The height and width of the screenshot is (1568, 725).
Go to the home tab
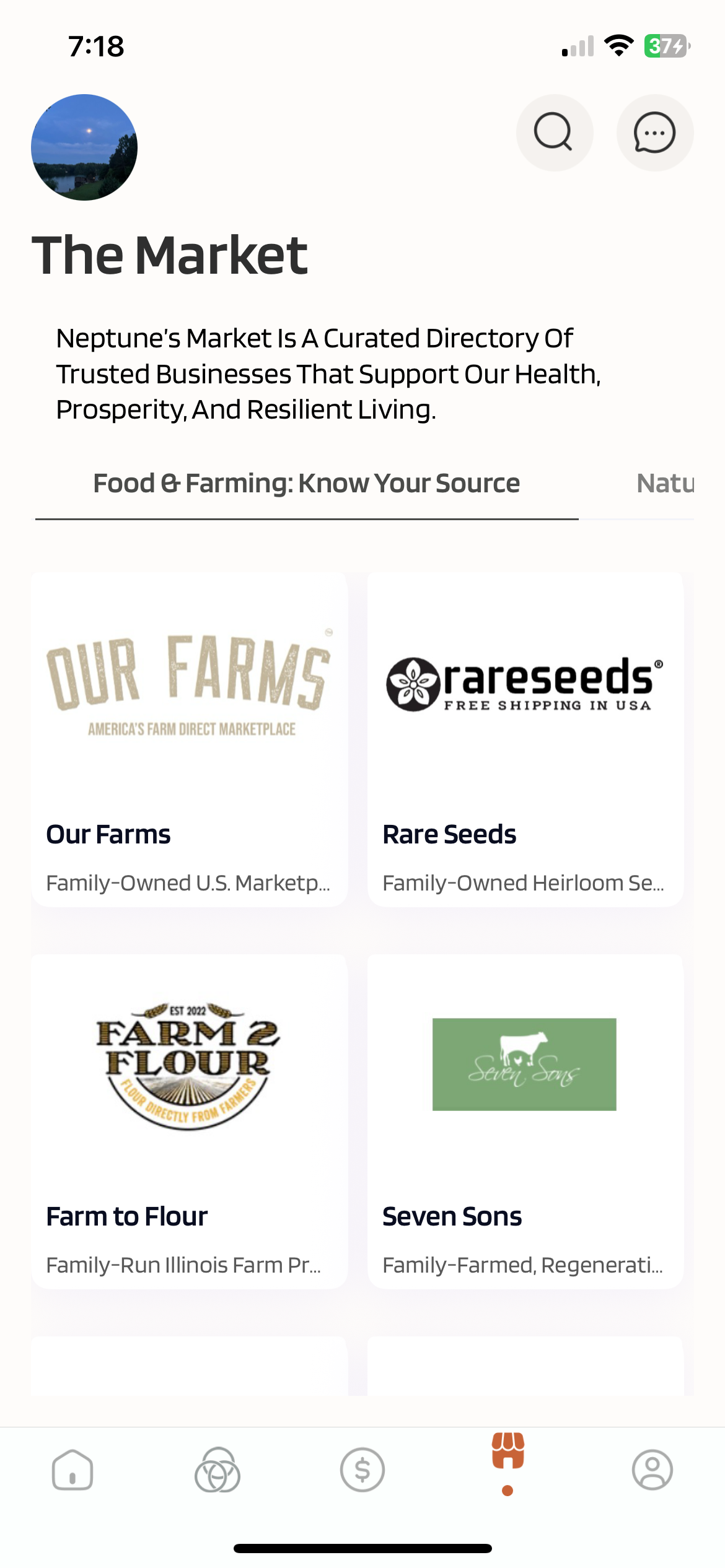tap(72, 1470)
